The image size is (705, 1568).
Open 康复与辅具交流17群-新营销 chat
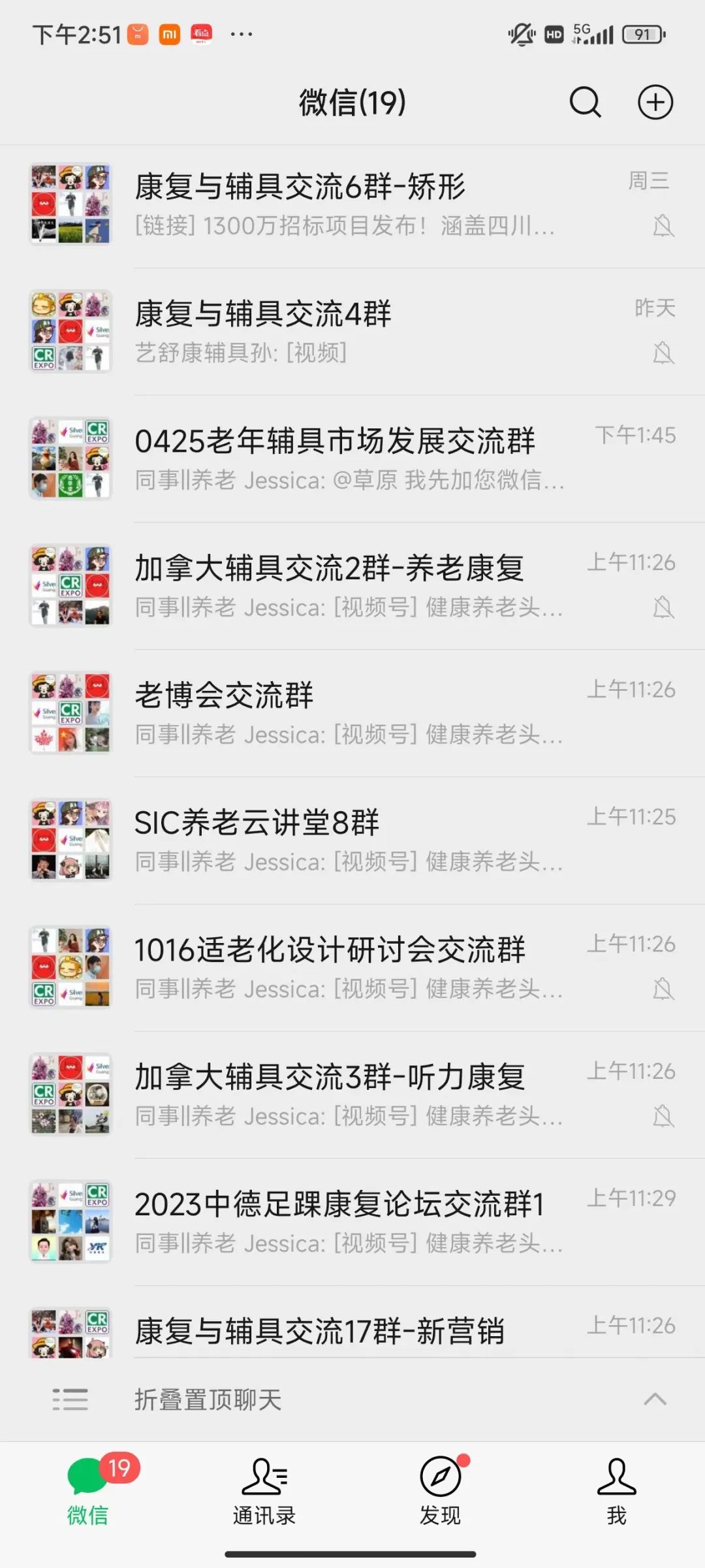click(352, 1331)
